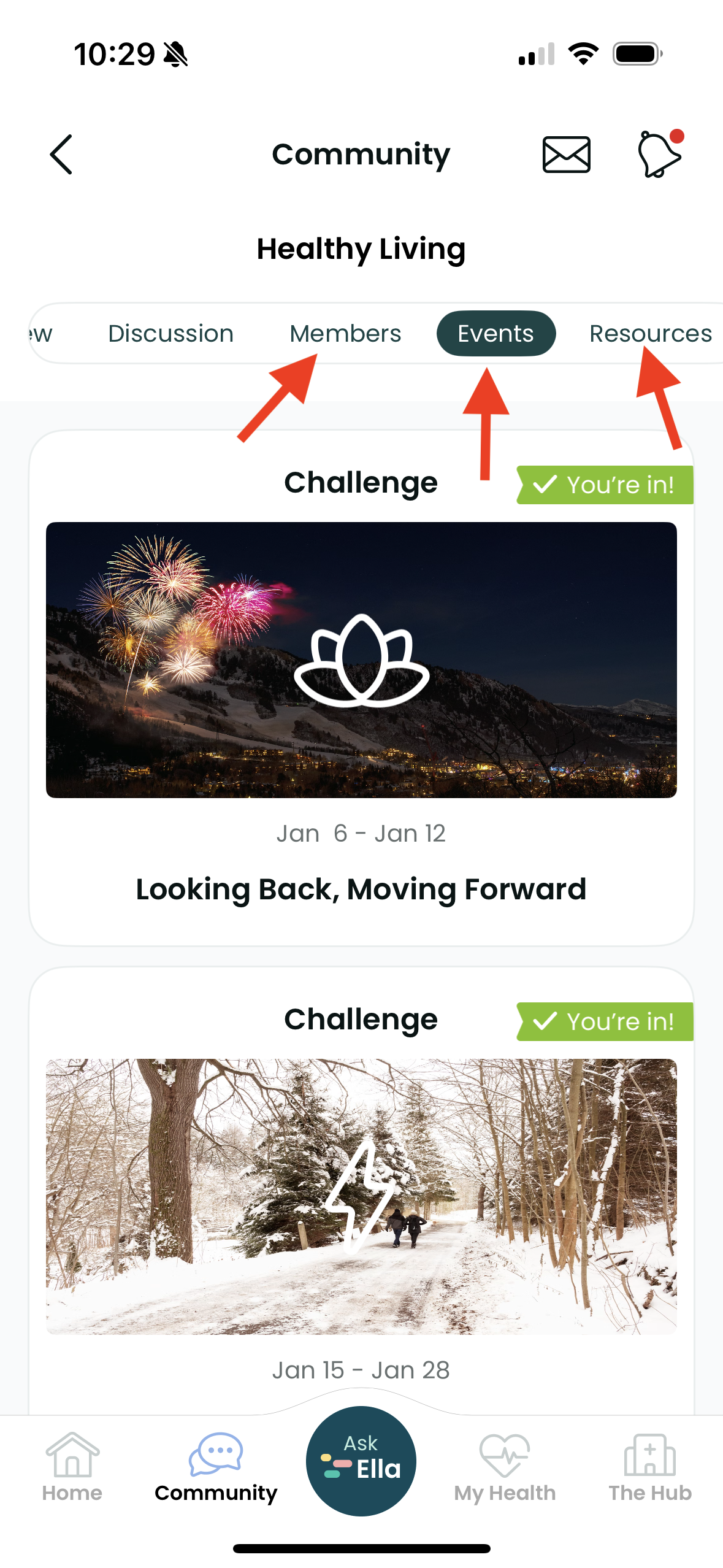The image size is (723, 1568).
Task: Switch to the Discussion tab
Action: click(170, 334)
